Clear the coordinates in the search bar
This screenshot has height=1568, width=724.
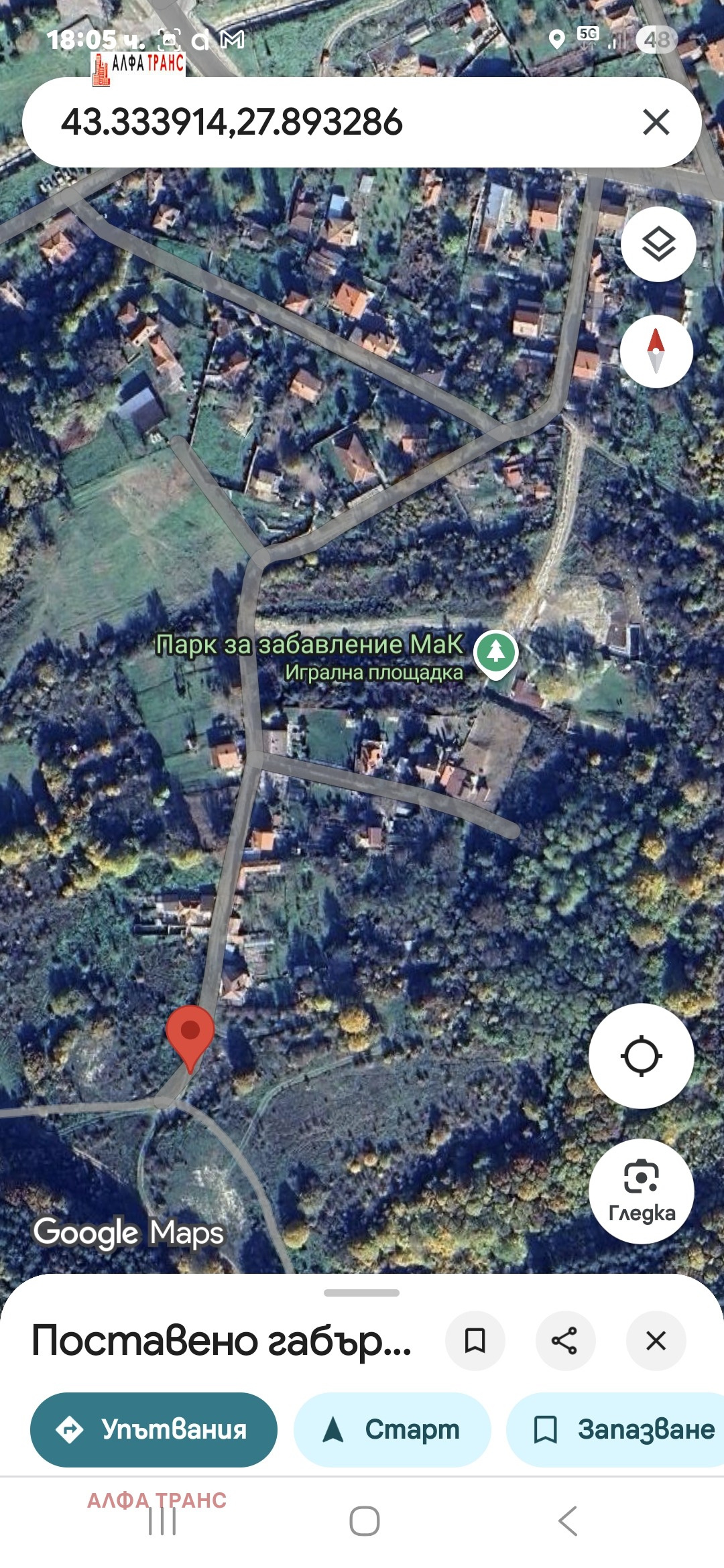click(x=656, y=122)
